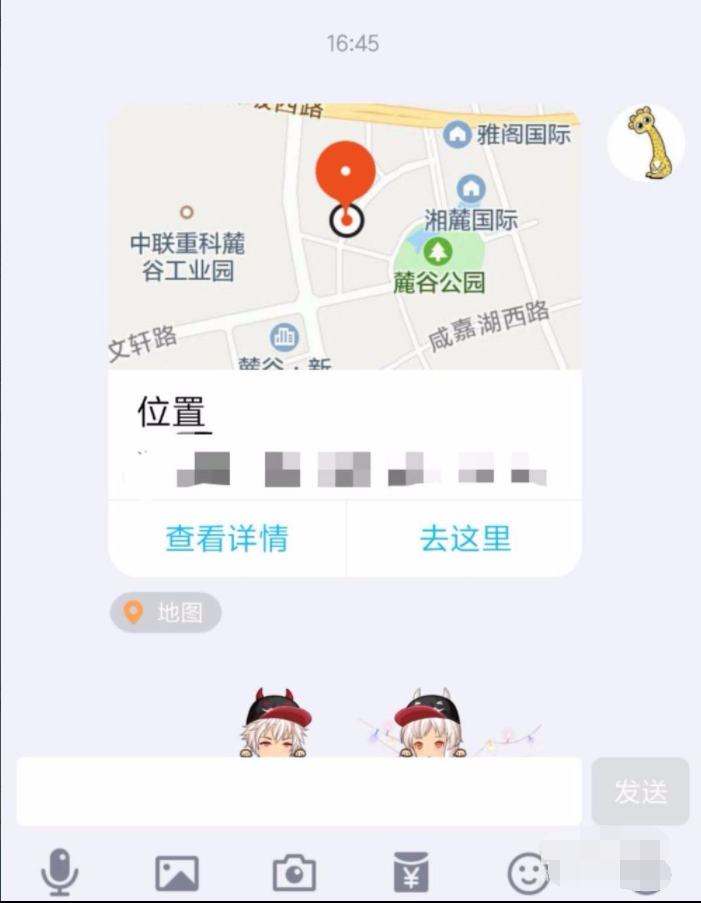Tap the 地图 chip below the card
701x903 pixels.
[x=166, y=613]
